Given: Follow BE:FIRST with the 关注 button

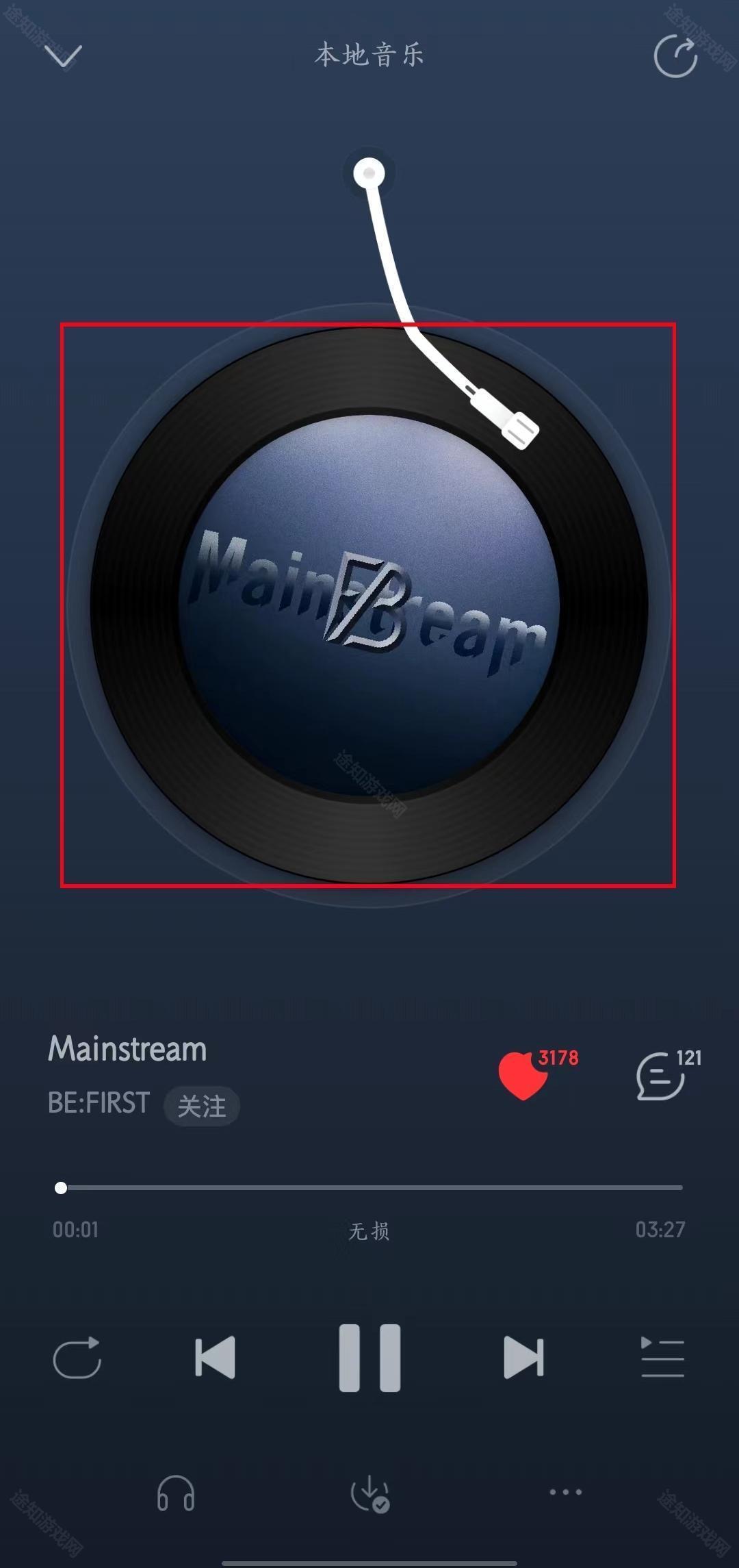Looking at the screenshot, I should [201, 1106].
